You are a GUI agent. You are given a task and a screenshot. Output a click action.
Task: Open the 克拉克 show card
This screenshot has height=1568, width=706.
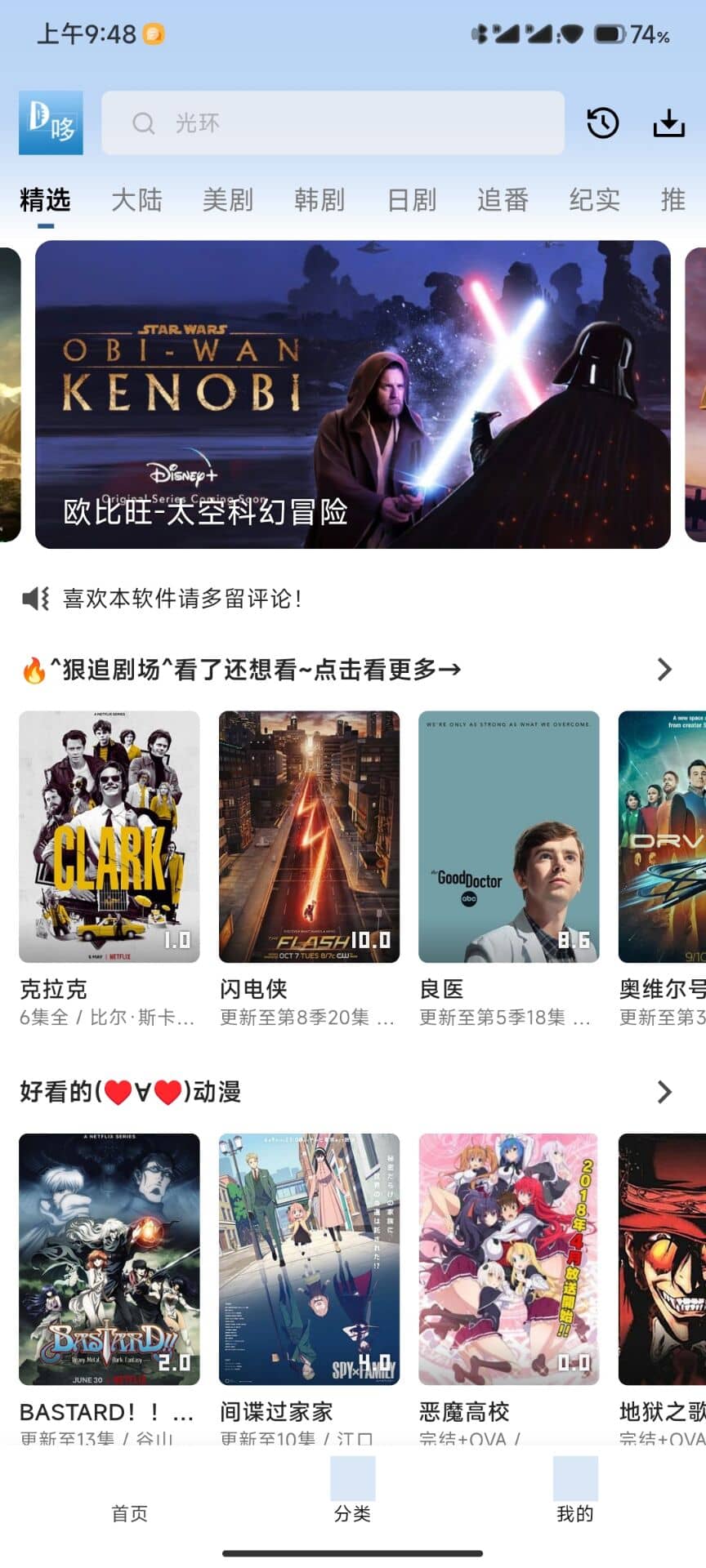pyautogui.click(x=109, y=837)
